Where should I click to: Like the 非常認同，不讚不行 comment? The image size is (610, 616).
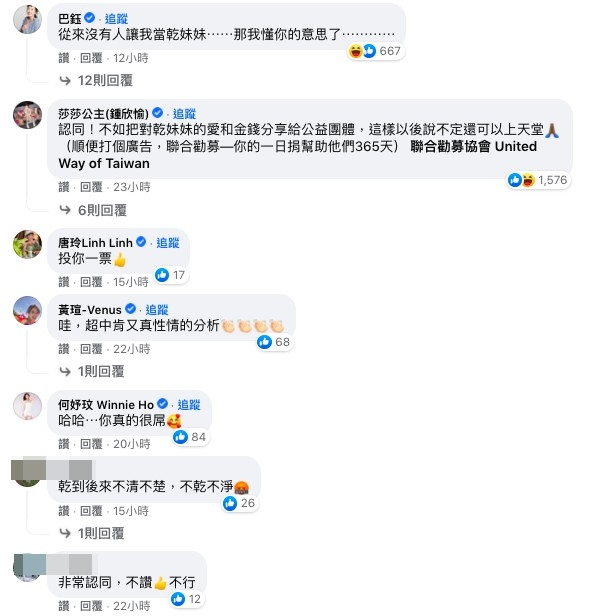[x=63, y=606]
